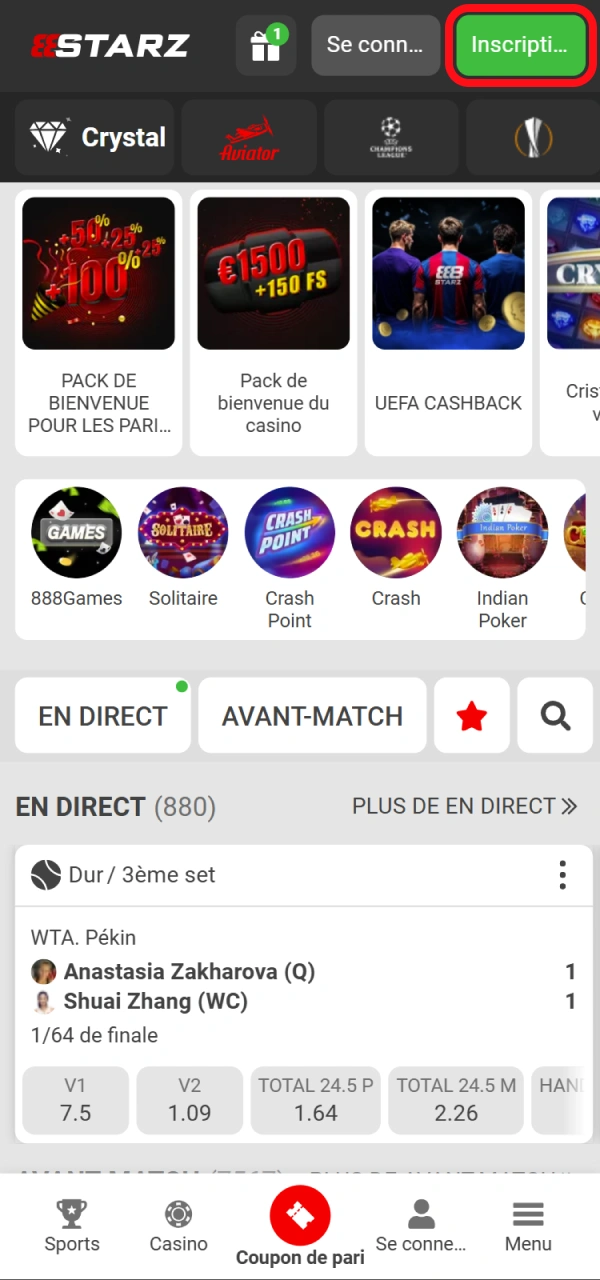Switch to the EN DIRECT tab
Screen dimensions: 600x1280
click(102, 716)
